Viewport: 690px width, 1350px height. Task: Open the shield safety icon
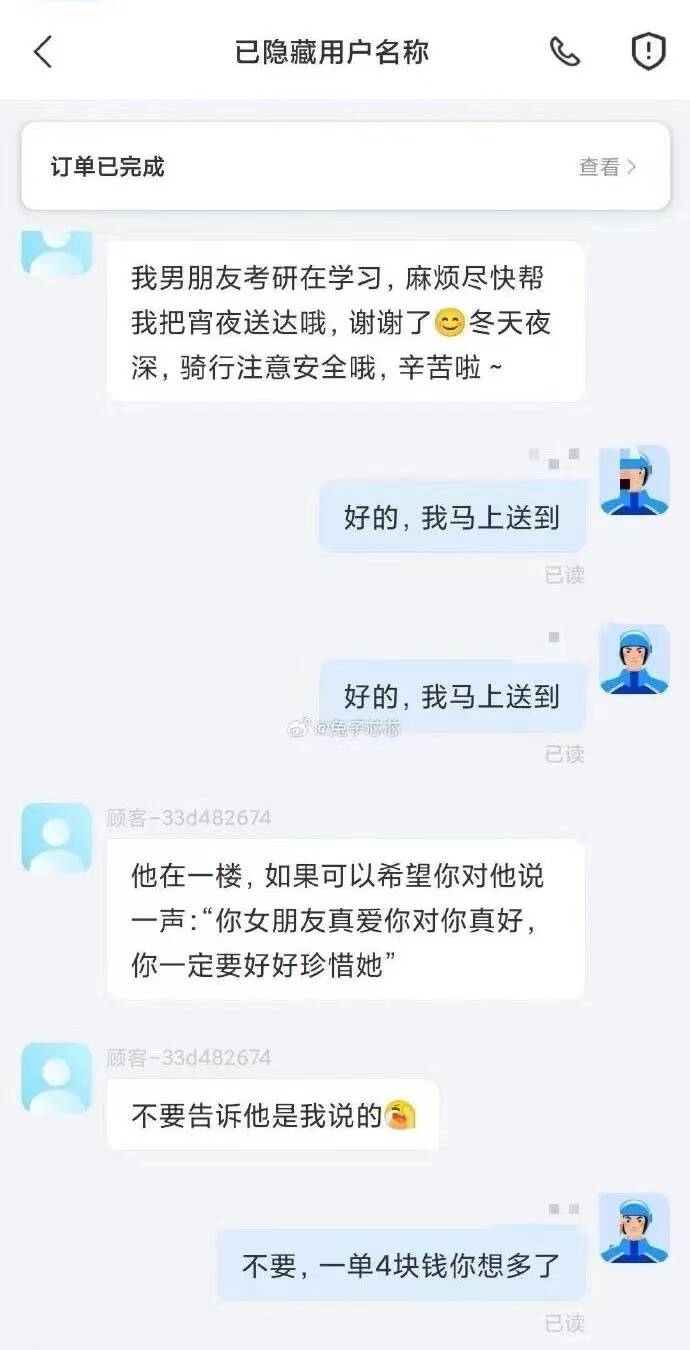(648, 52)
